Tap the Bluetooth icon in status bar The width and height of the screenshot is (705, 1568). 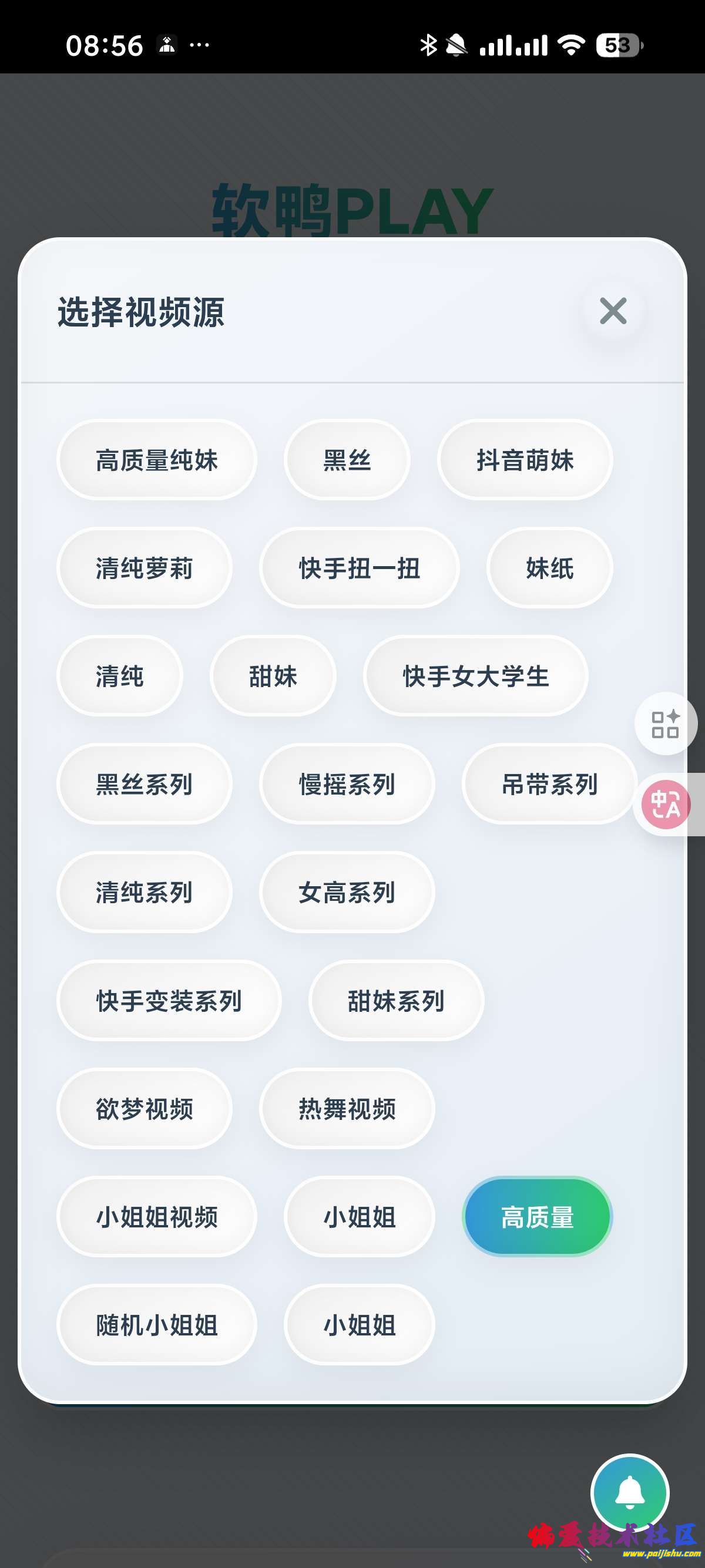click(x=428, y=45)
